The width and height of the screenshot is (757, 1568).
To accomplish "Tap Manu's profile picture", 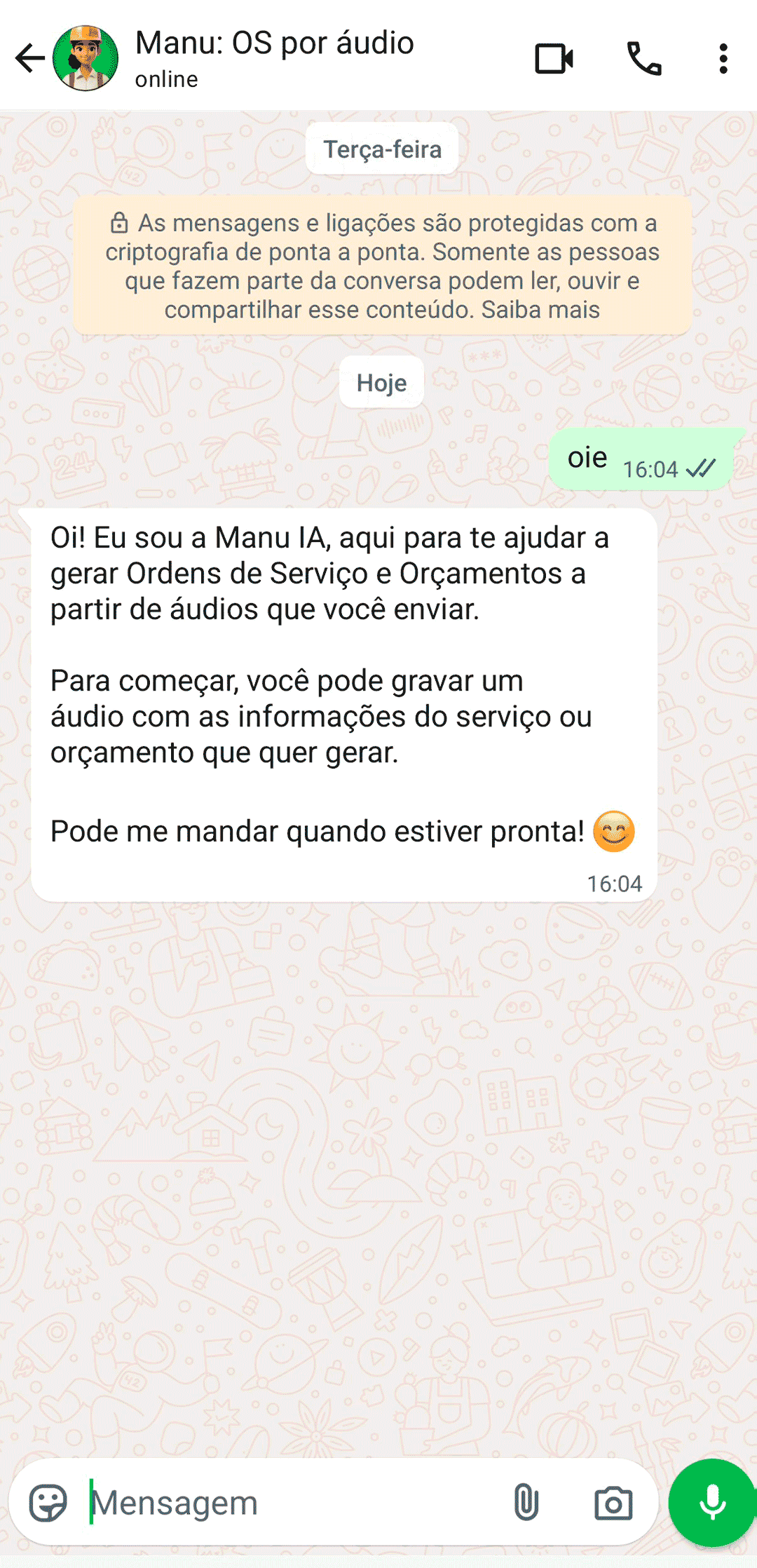I will 84,59.
